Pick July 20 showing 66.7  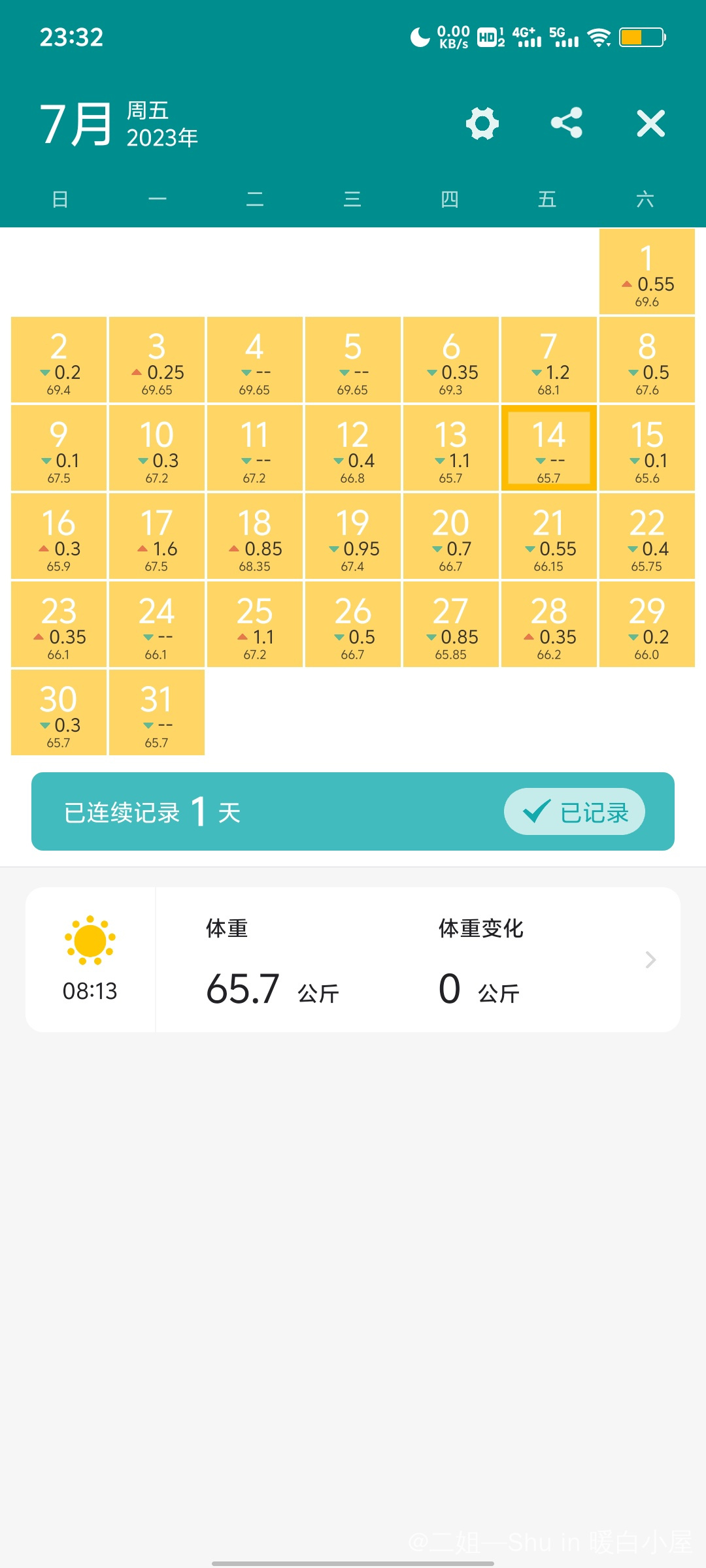pyautogui.click(x=450, y=536)
